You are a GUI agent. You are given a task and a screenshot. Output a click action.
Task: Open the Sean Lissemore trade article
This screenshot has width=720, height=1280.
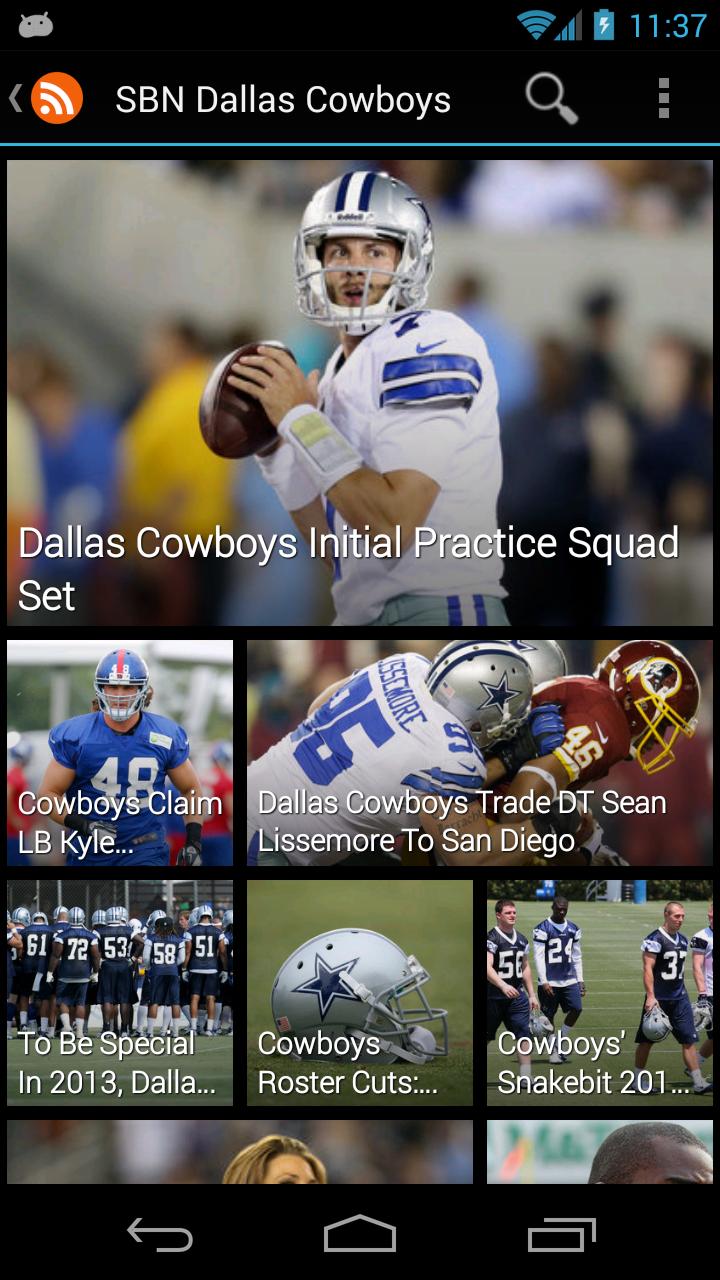(480, 753)
